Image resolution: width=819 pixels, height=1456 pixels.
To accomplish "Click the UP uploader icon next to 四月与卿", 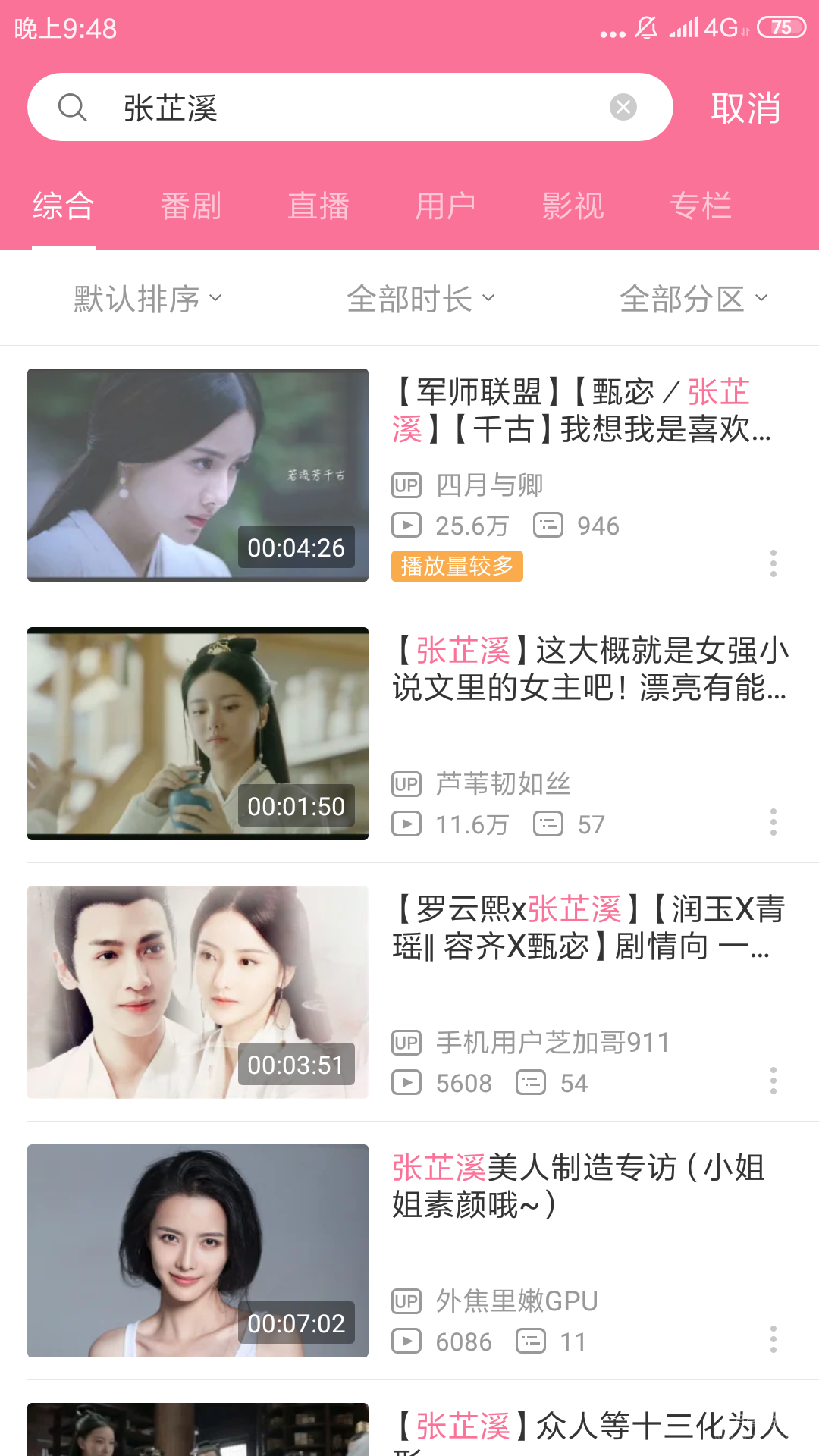I will (x=407, y=484).
